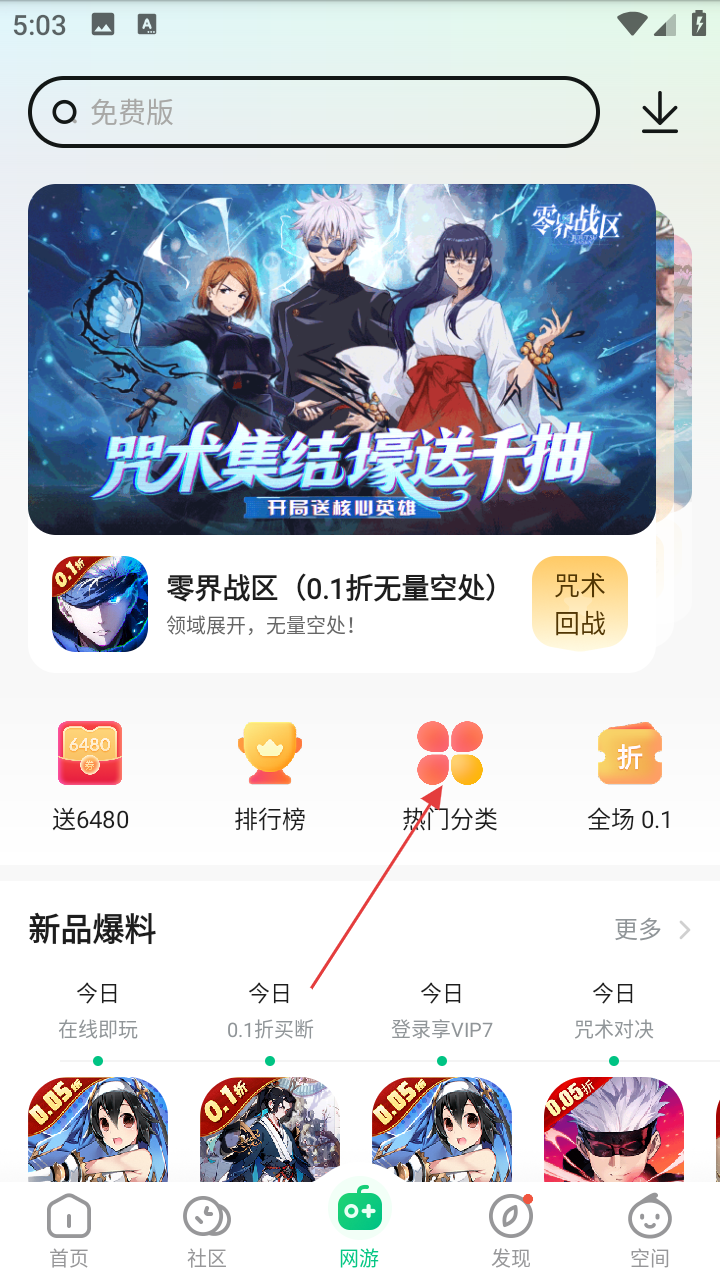720x1280 pixels.
Task: Open the downloads icon
Action: [659, 113]
